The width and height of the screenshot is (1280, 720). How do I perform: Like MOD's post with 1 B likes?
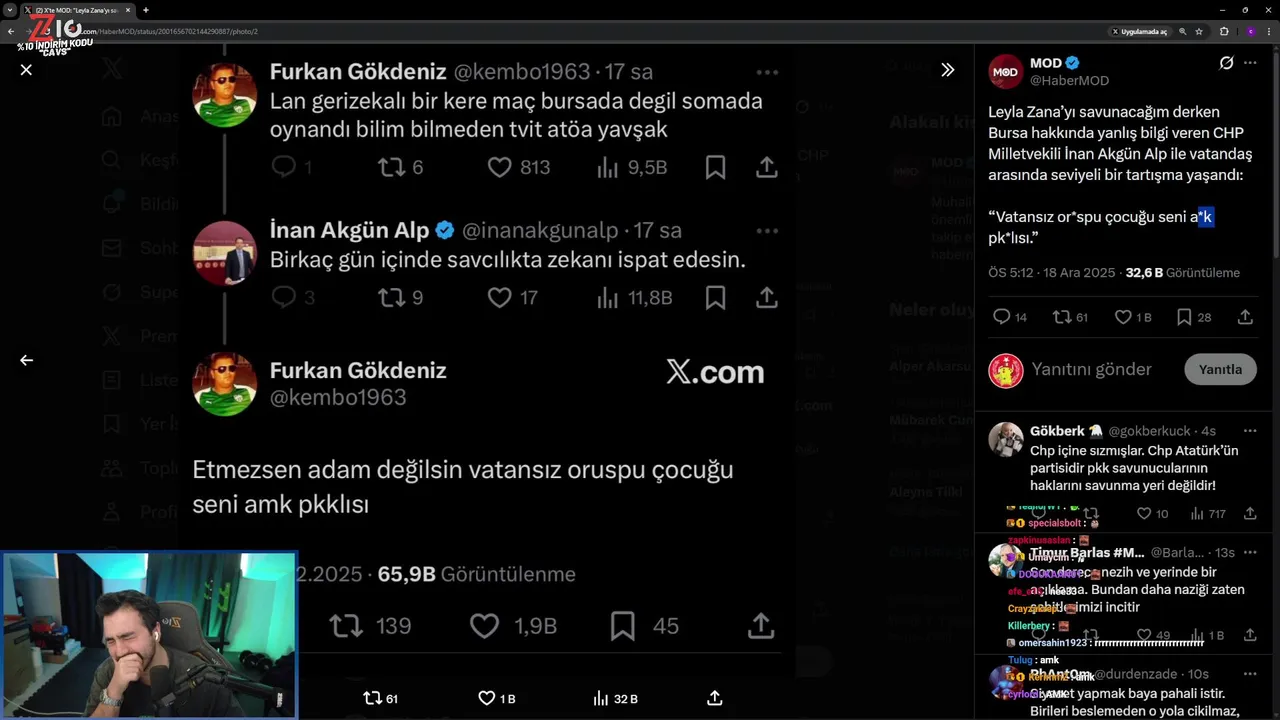click(x=1133, y=317)
